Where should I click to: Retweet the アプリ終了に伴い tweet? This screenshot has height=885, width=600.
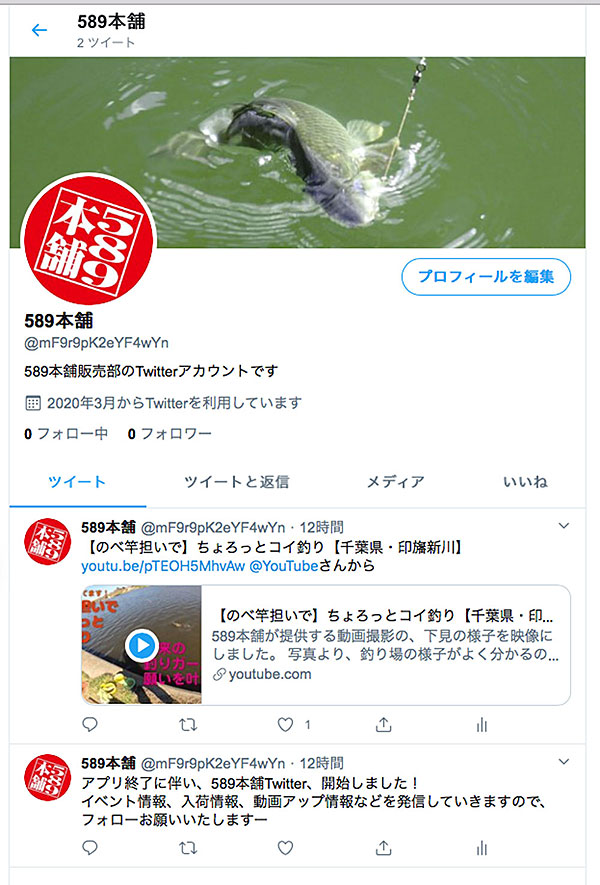click(x=187, y=848)
